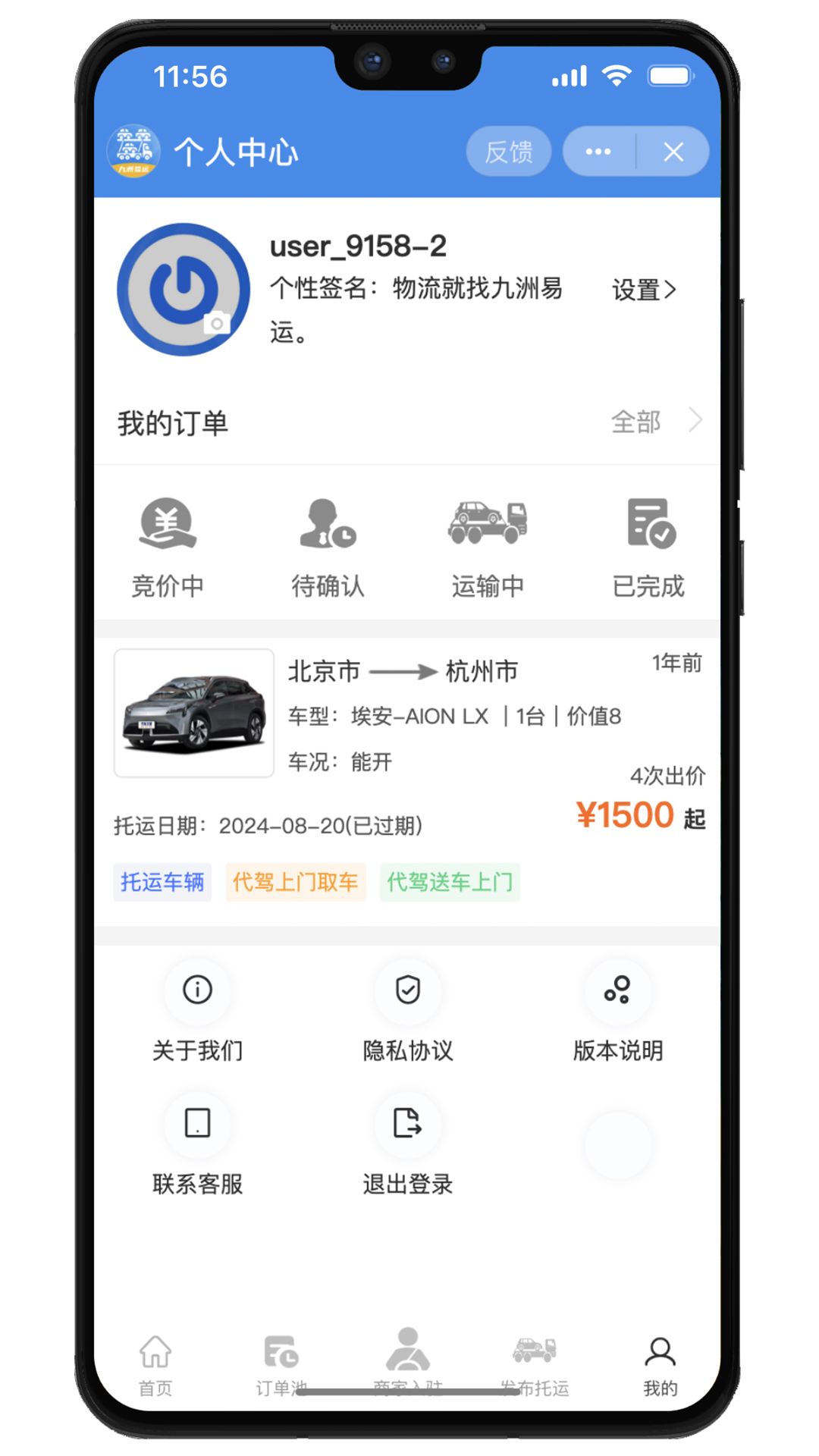Tap the 反馈 feedback button

(x=508, y=152)
